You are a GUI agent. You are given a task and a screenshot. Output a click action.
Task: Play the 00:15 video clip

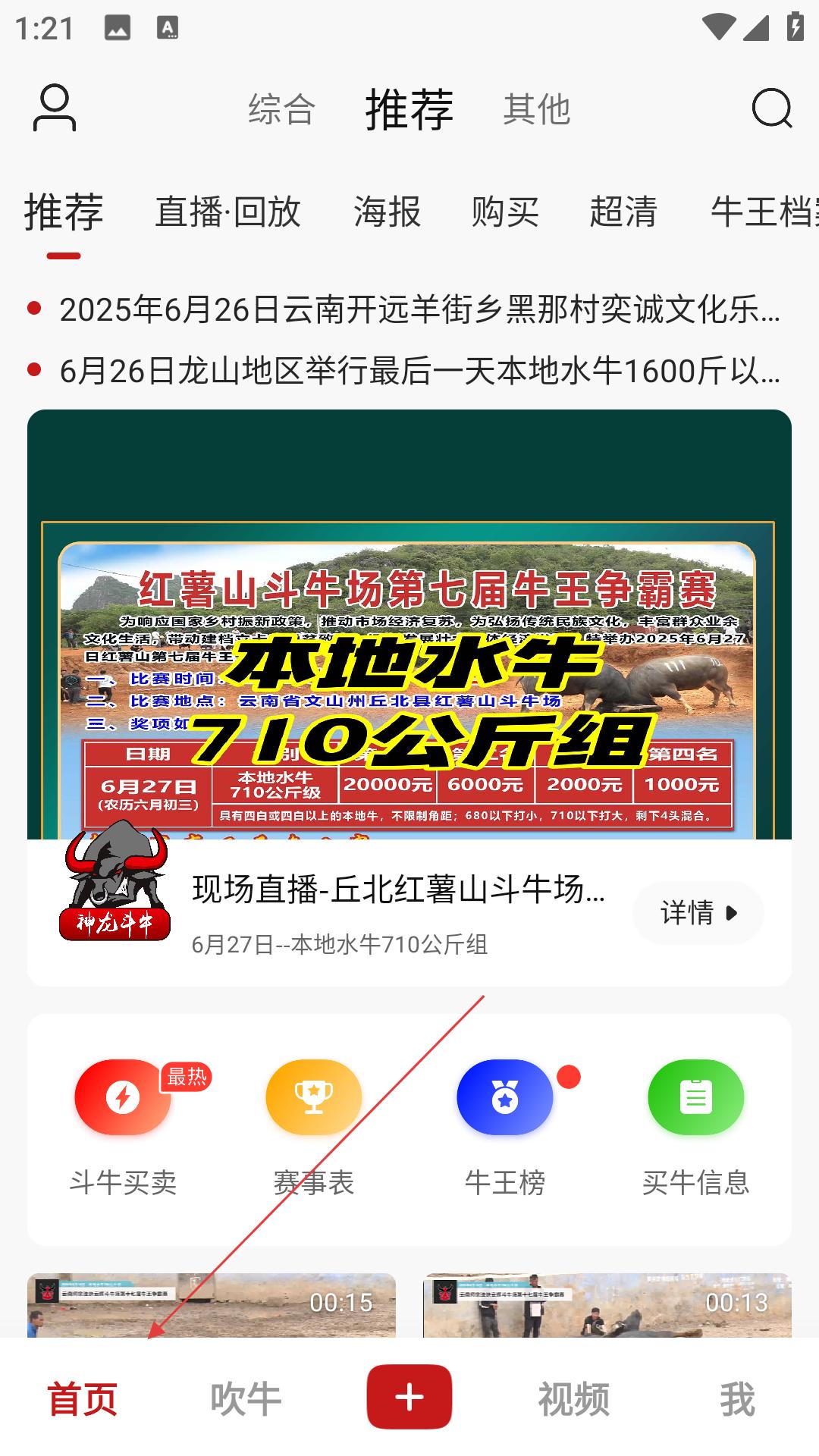[212, 1305]
